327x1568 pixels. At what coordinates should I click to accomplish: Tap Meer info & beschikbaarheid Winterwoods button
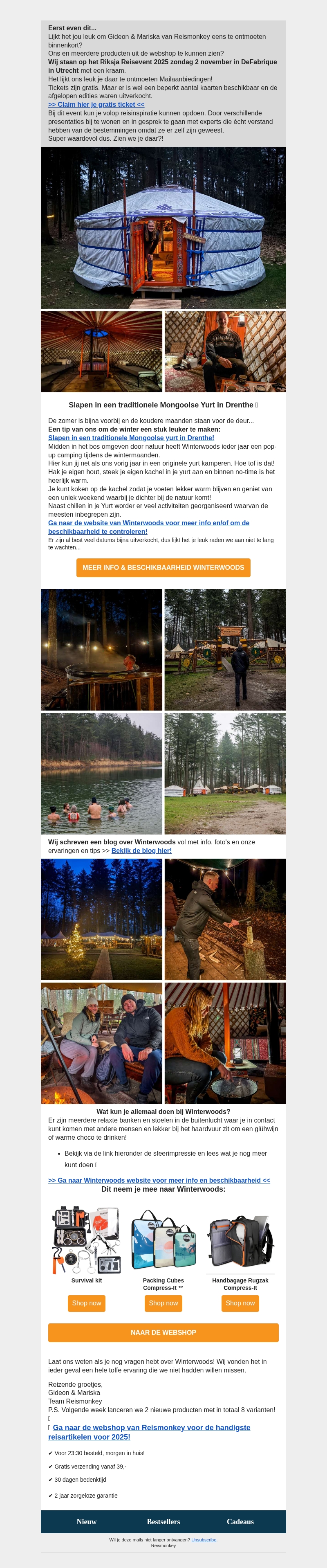coord(163,567)
